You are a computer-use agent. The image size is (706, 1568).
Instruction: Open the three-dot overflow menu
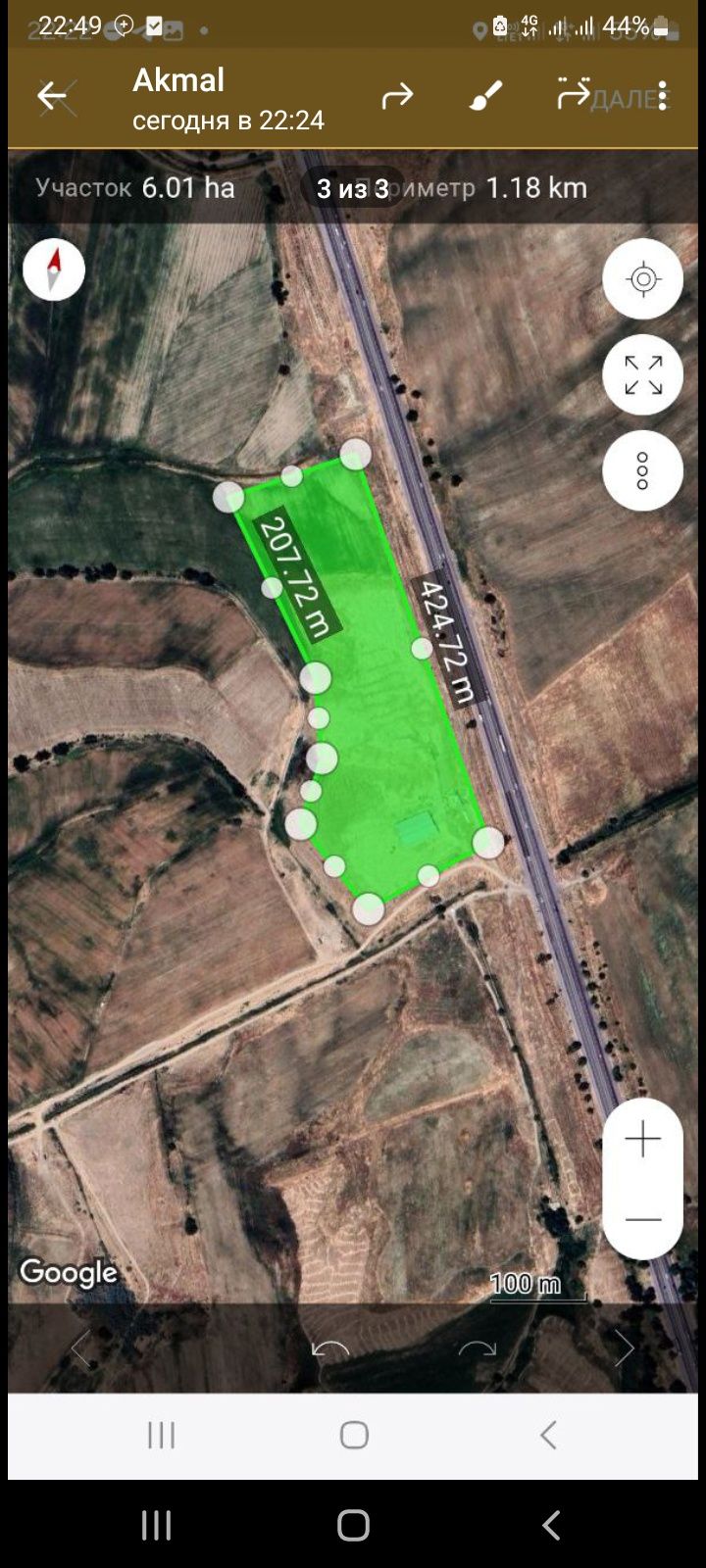point(663,96)
